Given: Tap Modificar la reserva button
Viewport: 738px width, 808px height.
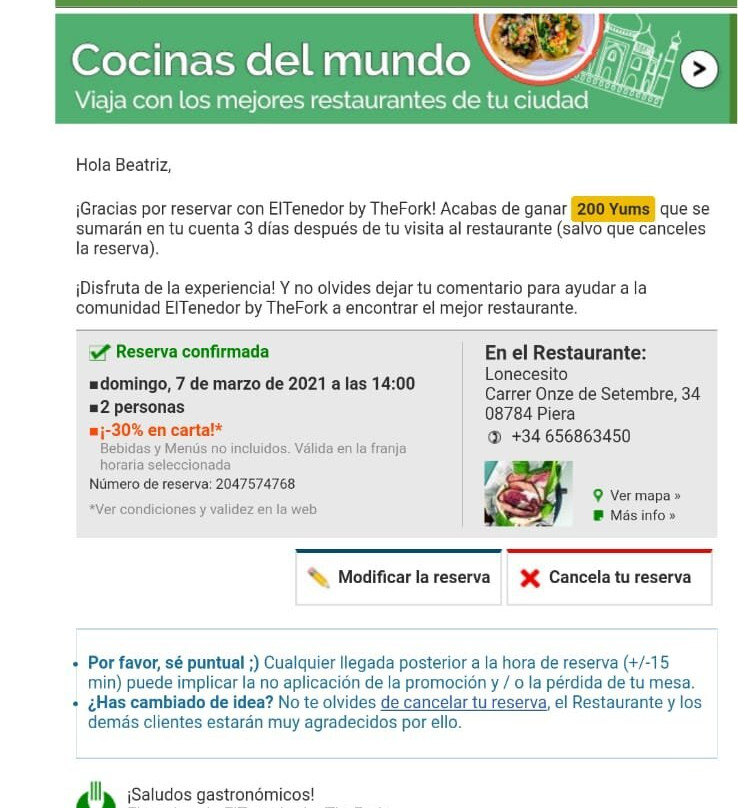Looking at the screenshot, I should [x=398, y=577].
